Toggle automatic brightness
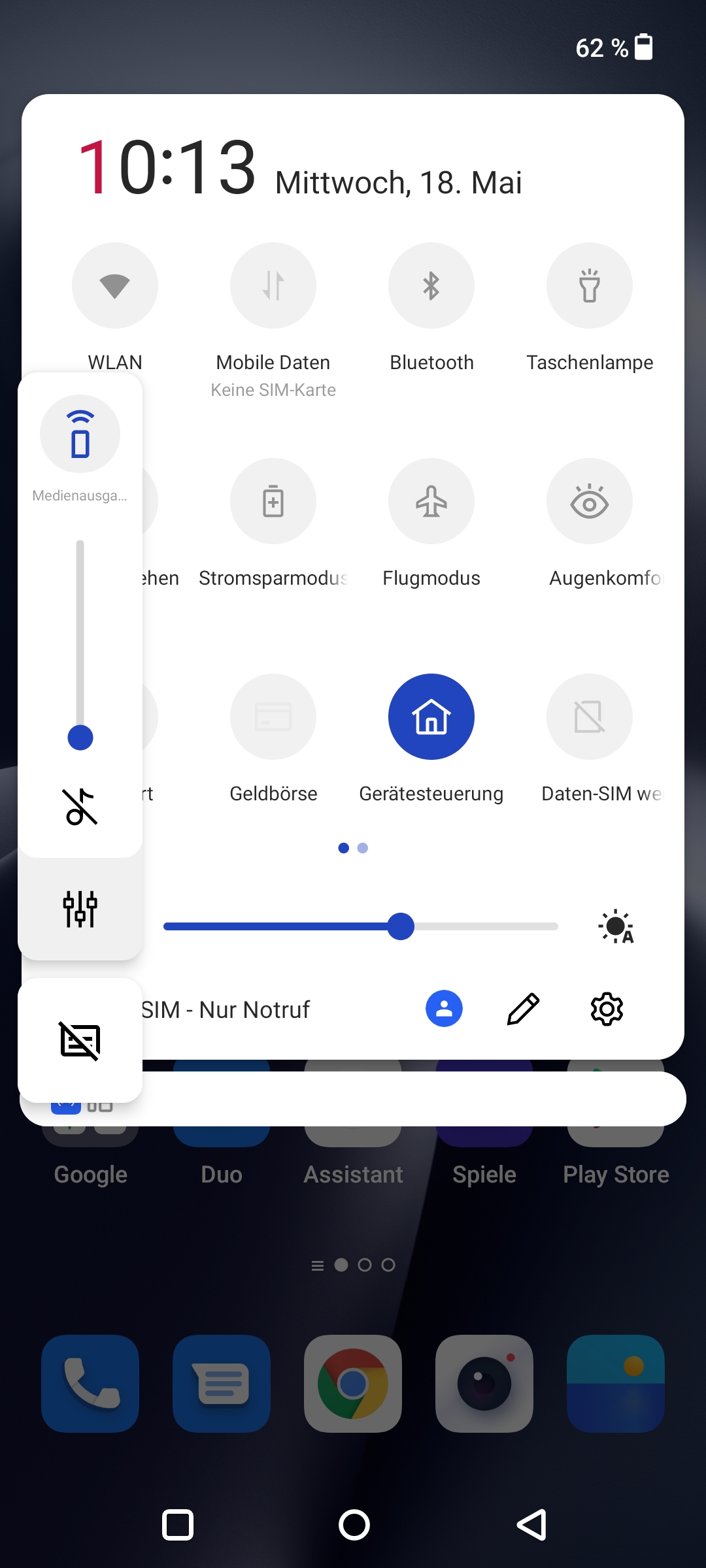Viewport: 706px width, 1568px height. (616, 926)
